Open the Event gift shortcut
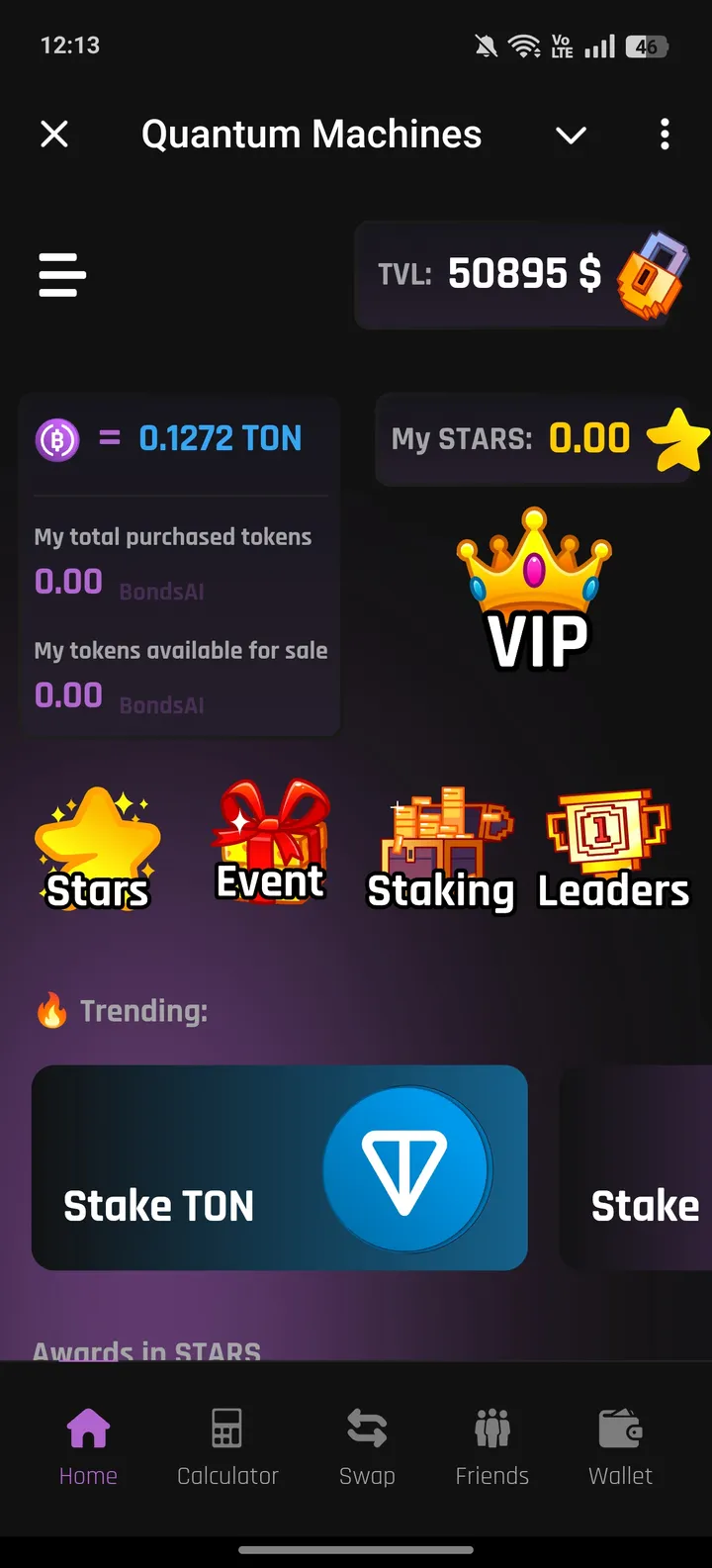Viewport: 712px width, 1568px height. point(271,846)
